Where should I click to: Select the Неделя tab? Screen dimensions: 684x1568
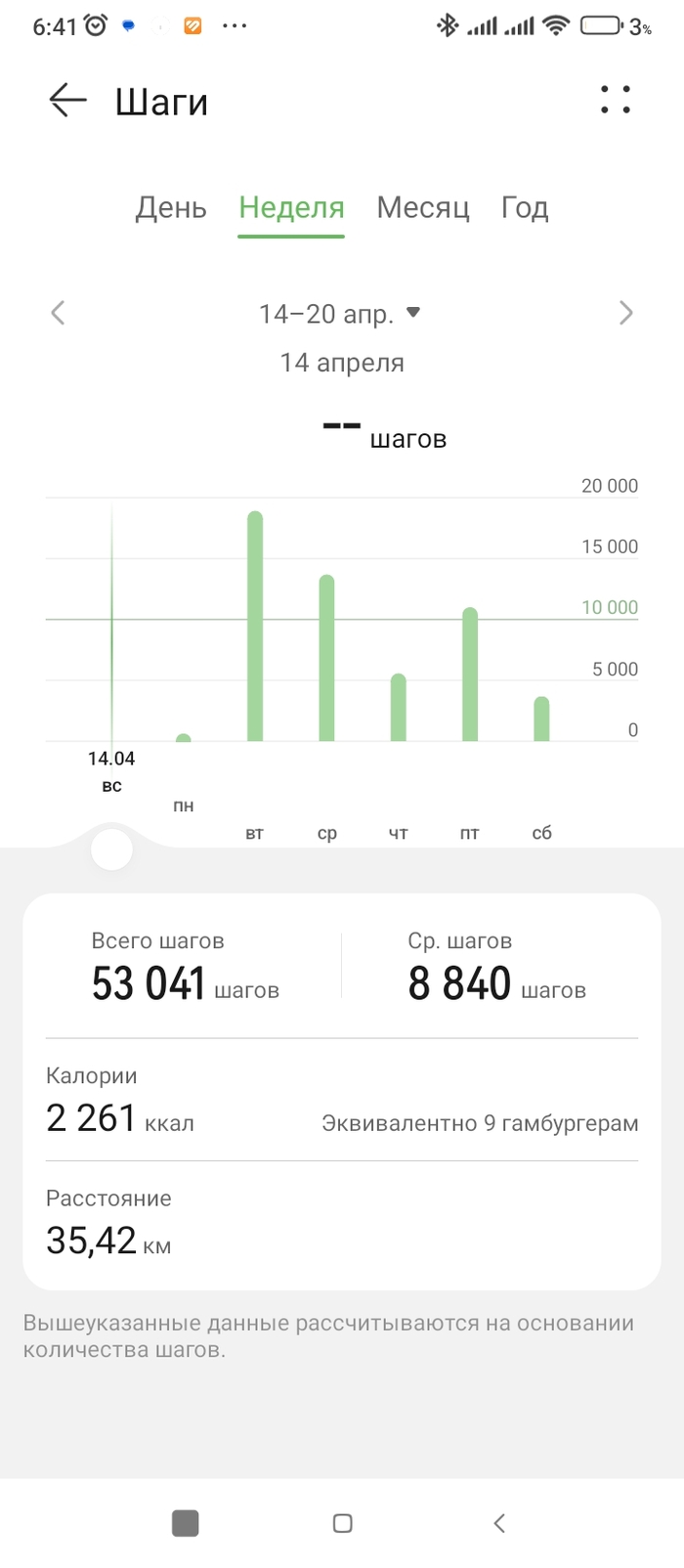[x=291, y=207]
